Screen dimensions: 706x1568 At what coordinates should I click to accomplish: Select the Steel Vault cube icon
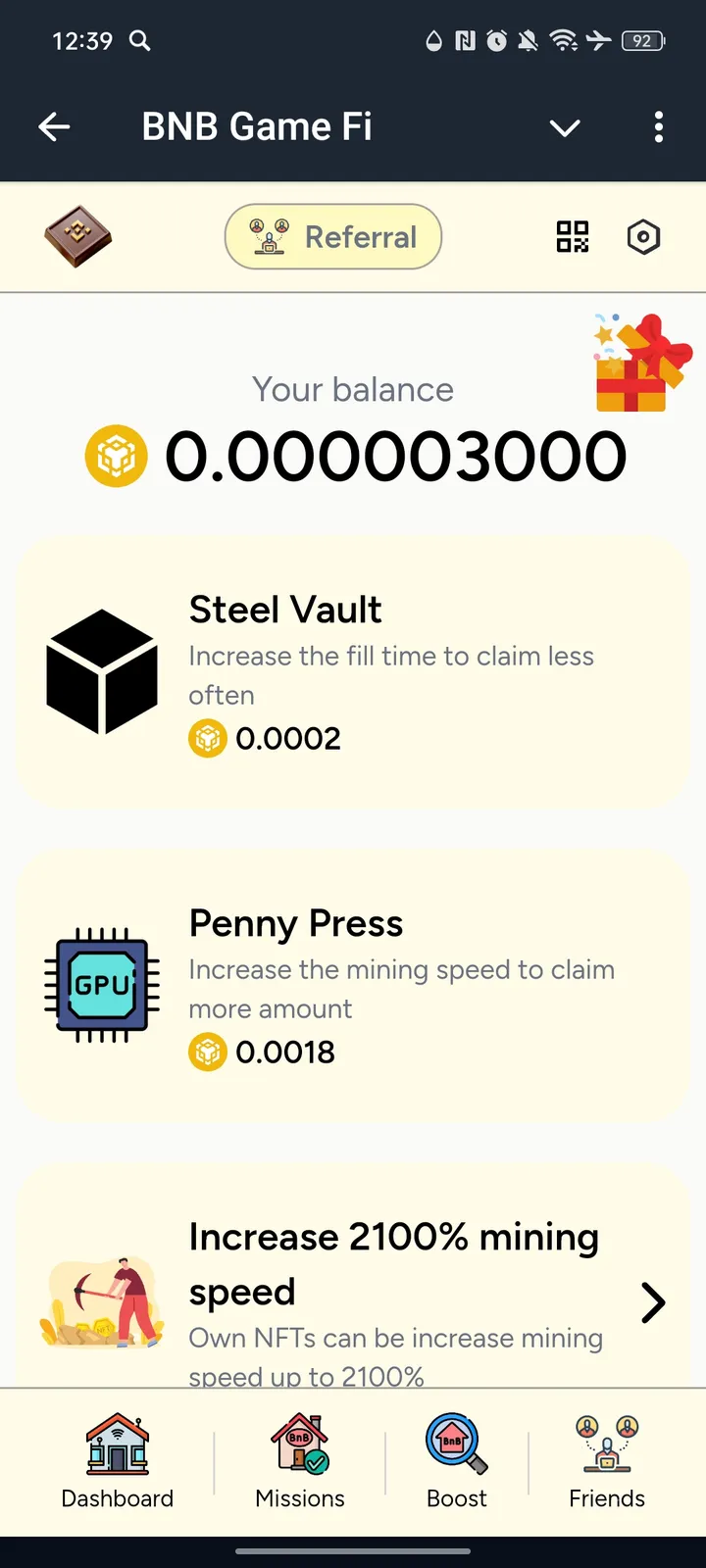pos(101,671)
